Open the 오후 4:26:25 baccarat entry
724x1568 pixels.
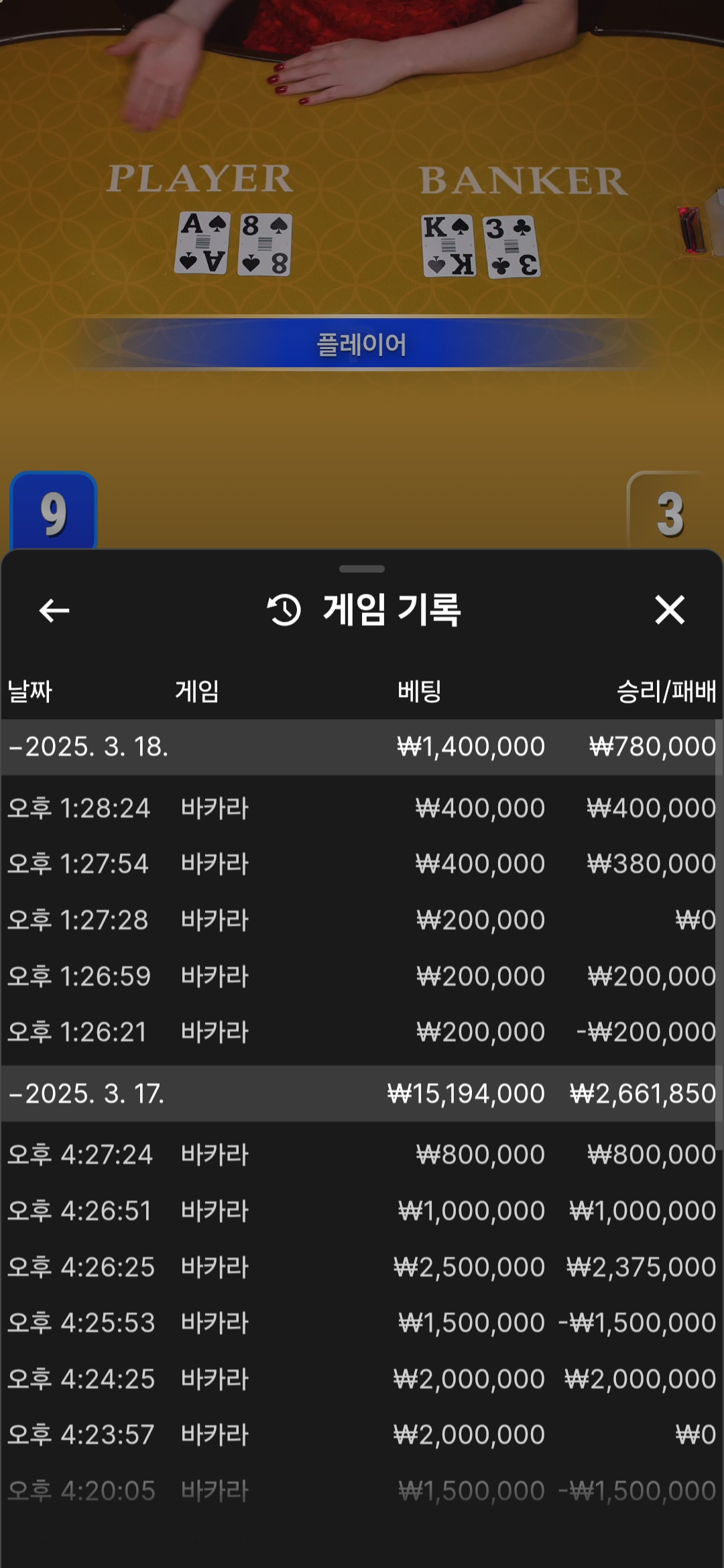[x=361, y=1267]
